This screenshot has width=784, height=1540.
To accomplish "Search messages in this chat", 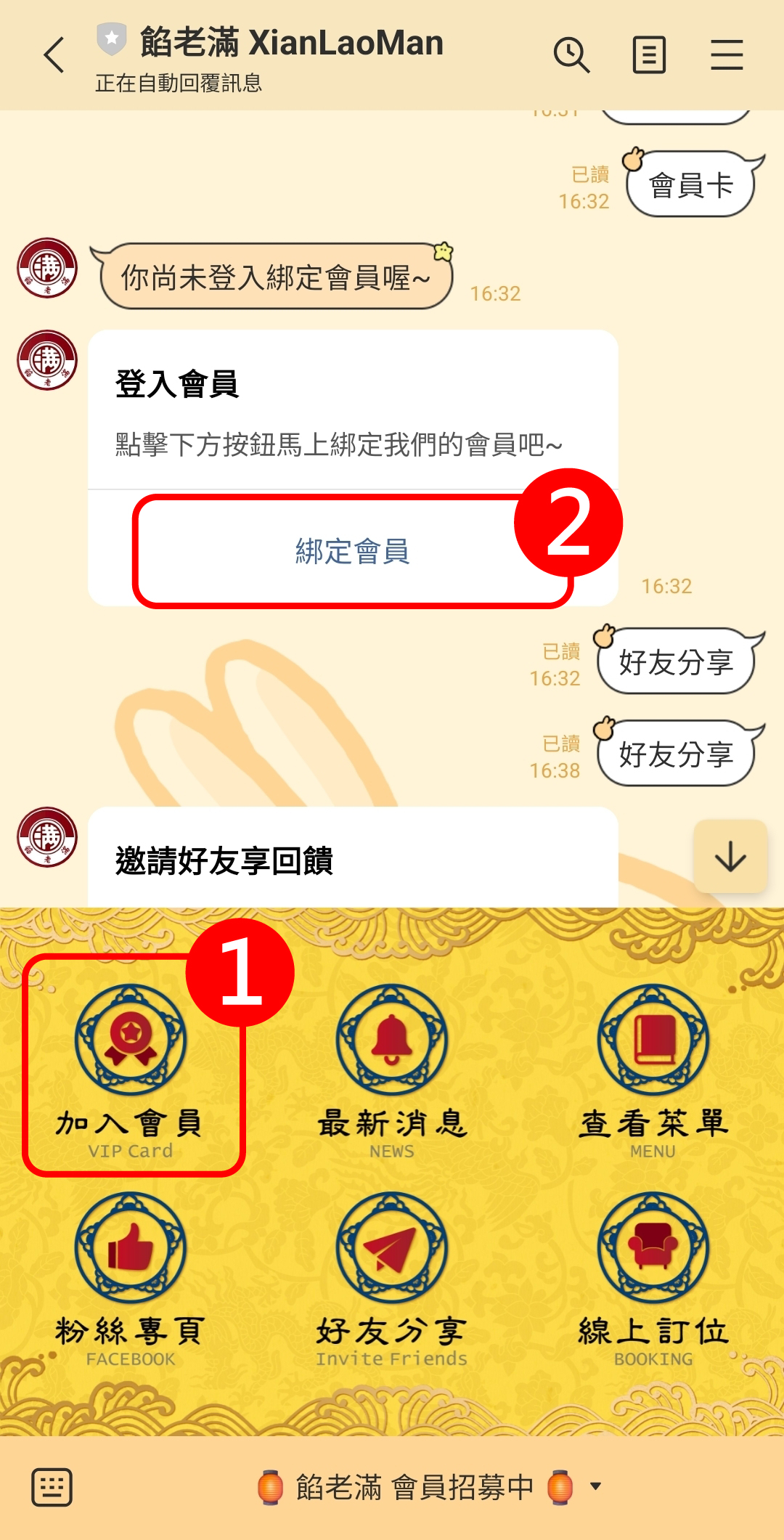I will (x=571, y=55).
